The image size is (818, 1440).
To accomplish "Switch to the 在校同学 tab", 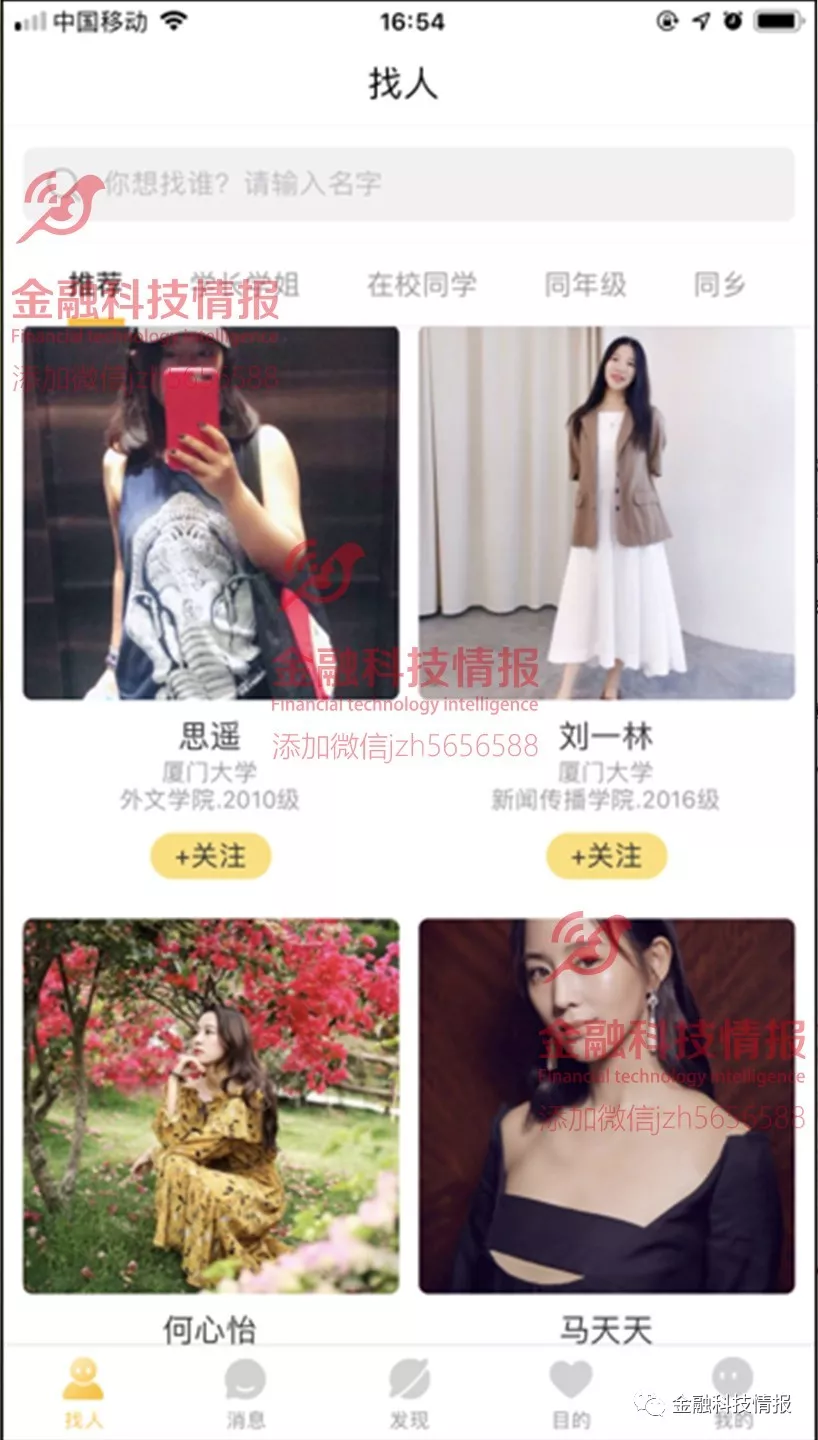I will [421, 285].
